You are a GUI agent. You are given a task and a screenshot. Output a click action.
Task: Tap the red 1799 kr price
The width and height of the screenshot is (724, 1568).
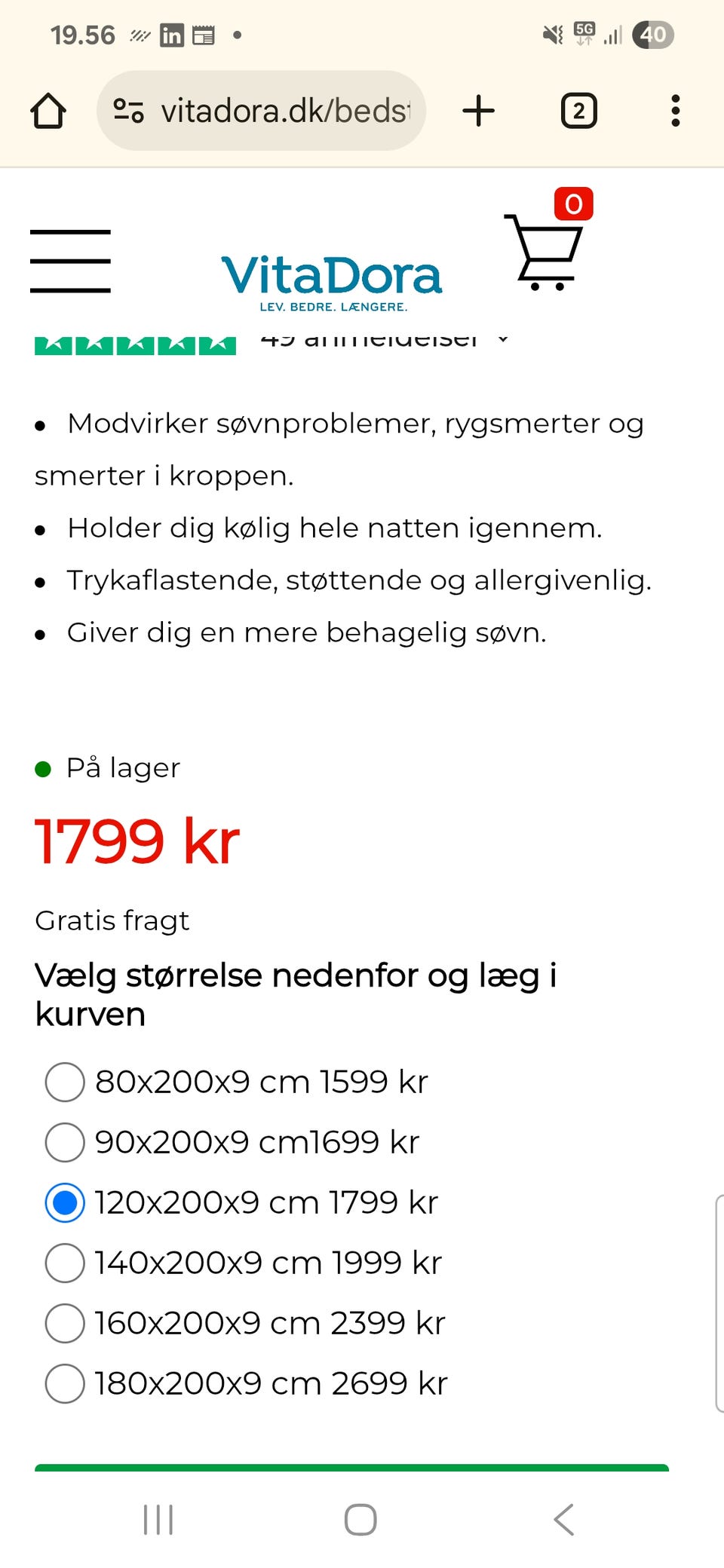click(136, 842)
